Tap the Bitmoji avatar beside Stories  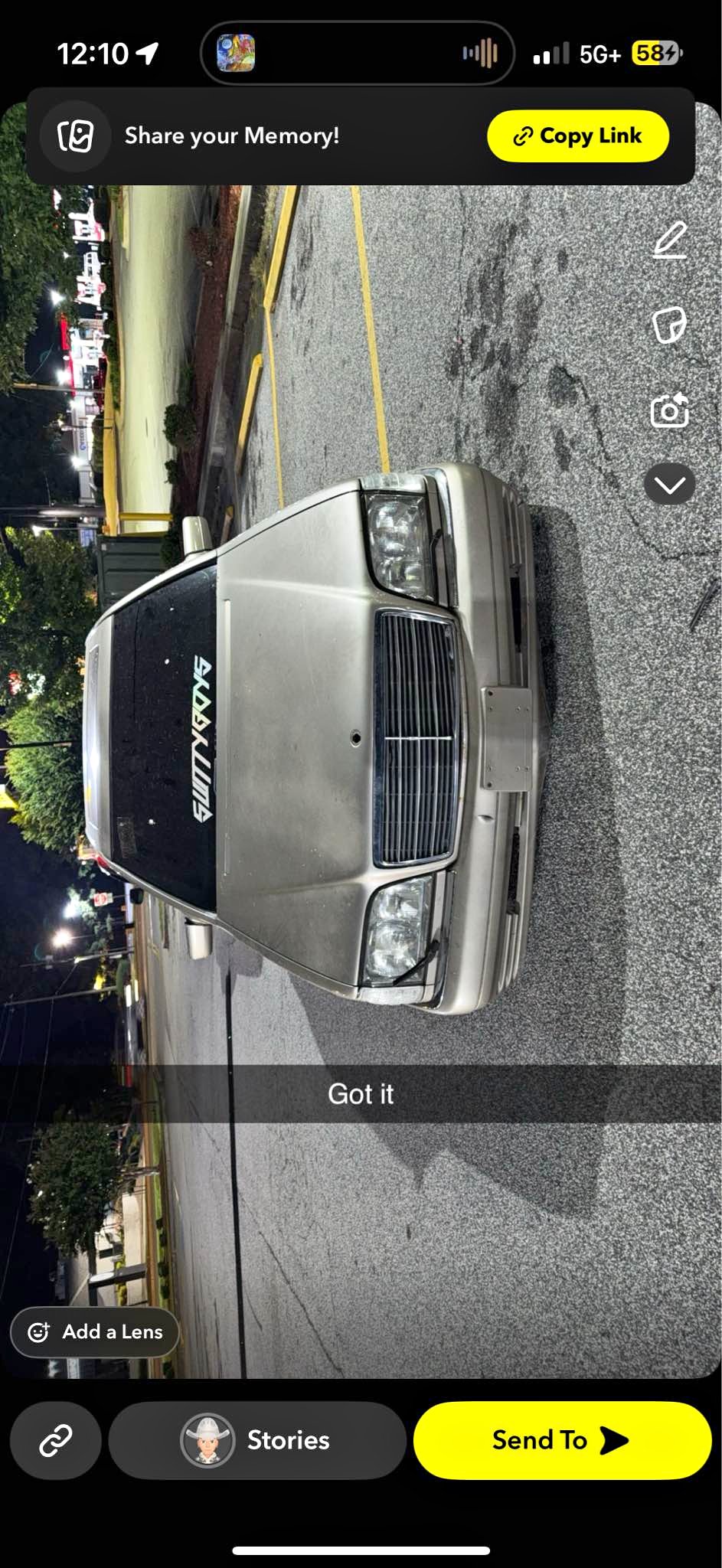click(x=207, y=1440)
